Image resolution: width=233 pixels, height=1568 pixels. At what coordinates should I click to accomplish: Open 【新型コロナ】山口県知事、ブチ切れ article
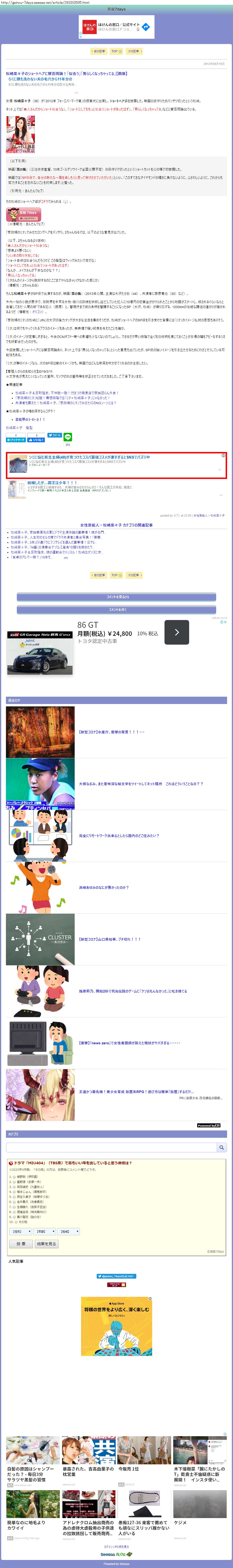pos(110,939)
